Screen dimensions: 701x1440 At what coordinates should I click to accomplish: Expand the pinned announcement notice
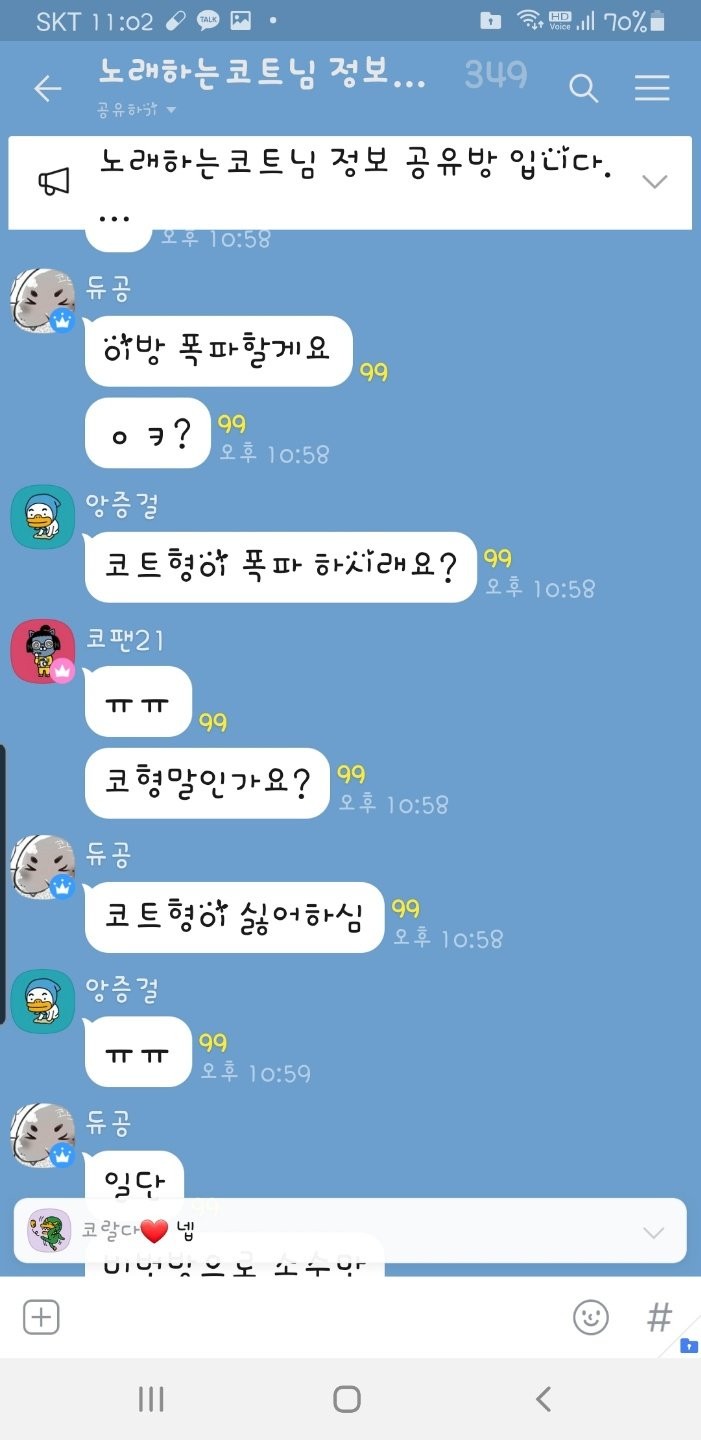click(654, 182)
